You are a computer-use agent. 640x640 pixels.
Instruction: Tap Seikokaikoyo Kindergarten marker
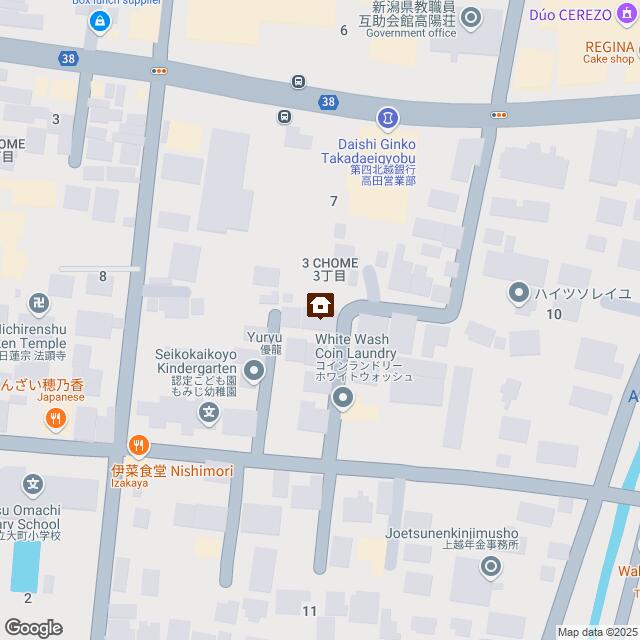tap(254, 373)
